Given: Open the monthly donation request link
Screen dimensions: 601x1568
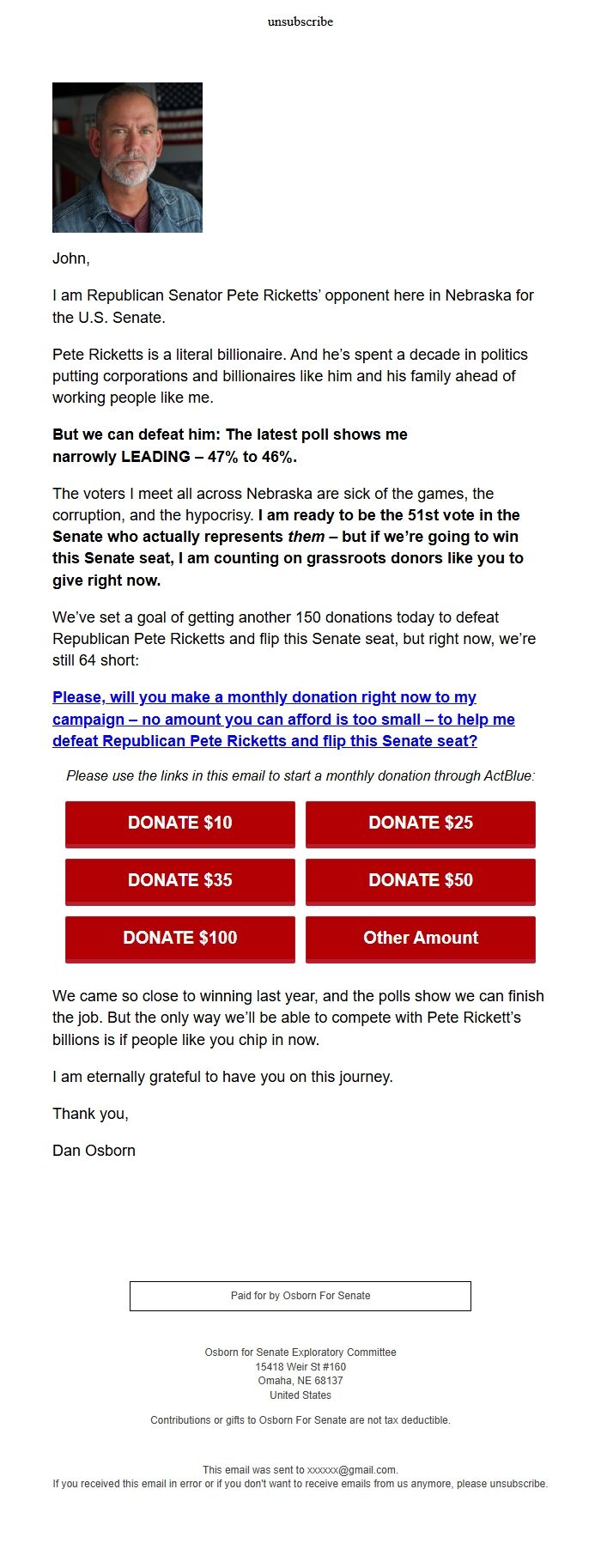Looking at the screenshot, I should pos(283,719).
